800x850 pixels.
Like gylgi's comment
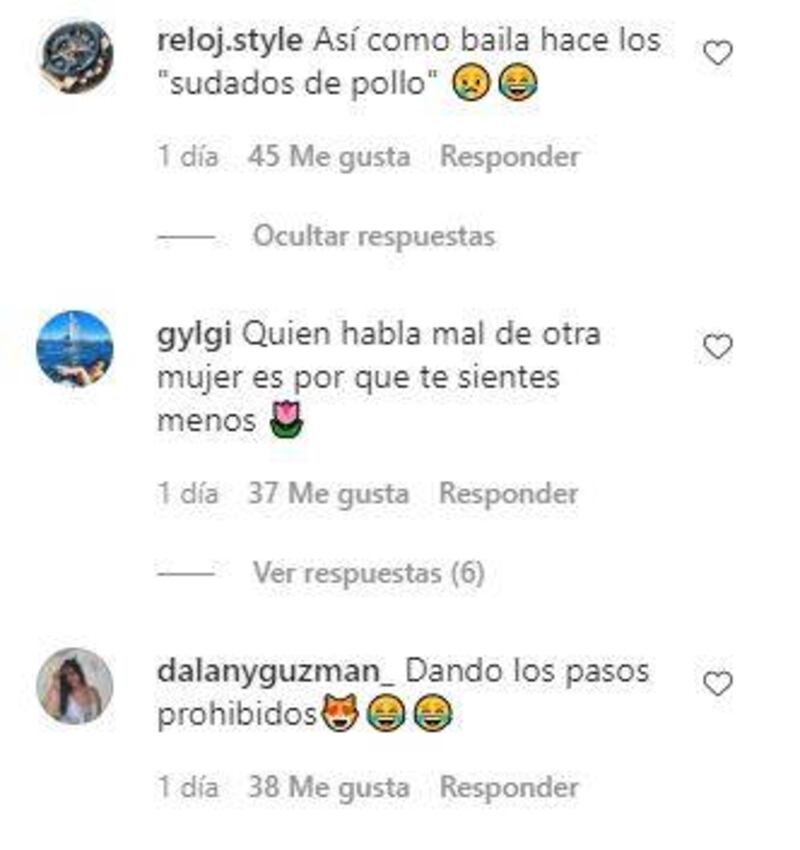click(718, 348)
